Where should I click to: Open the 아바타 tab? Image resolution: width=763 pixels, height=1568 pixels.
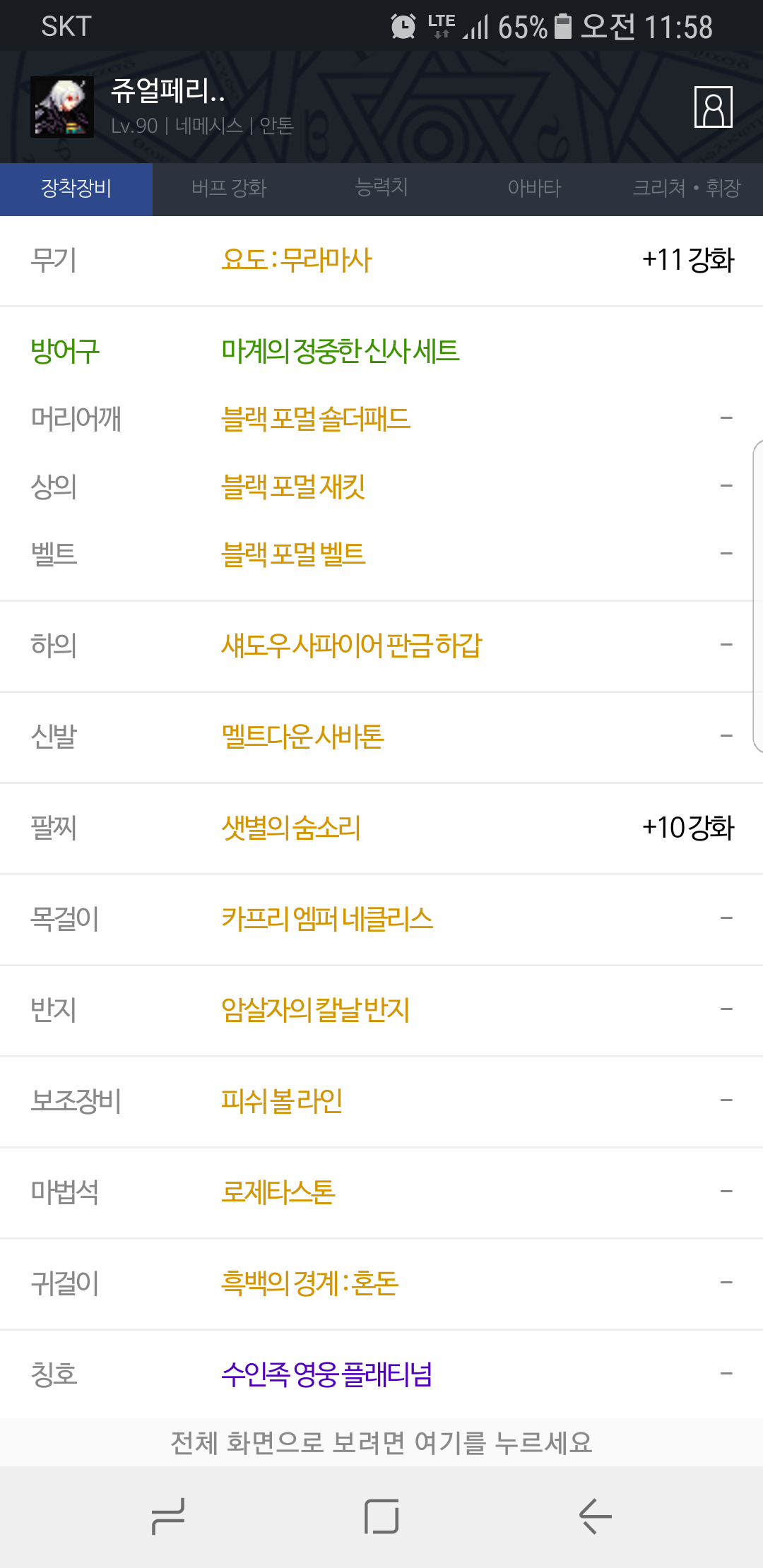534,189
